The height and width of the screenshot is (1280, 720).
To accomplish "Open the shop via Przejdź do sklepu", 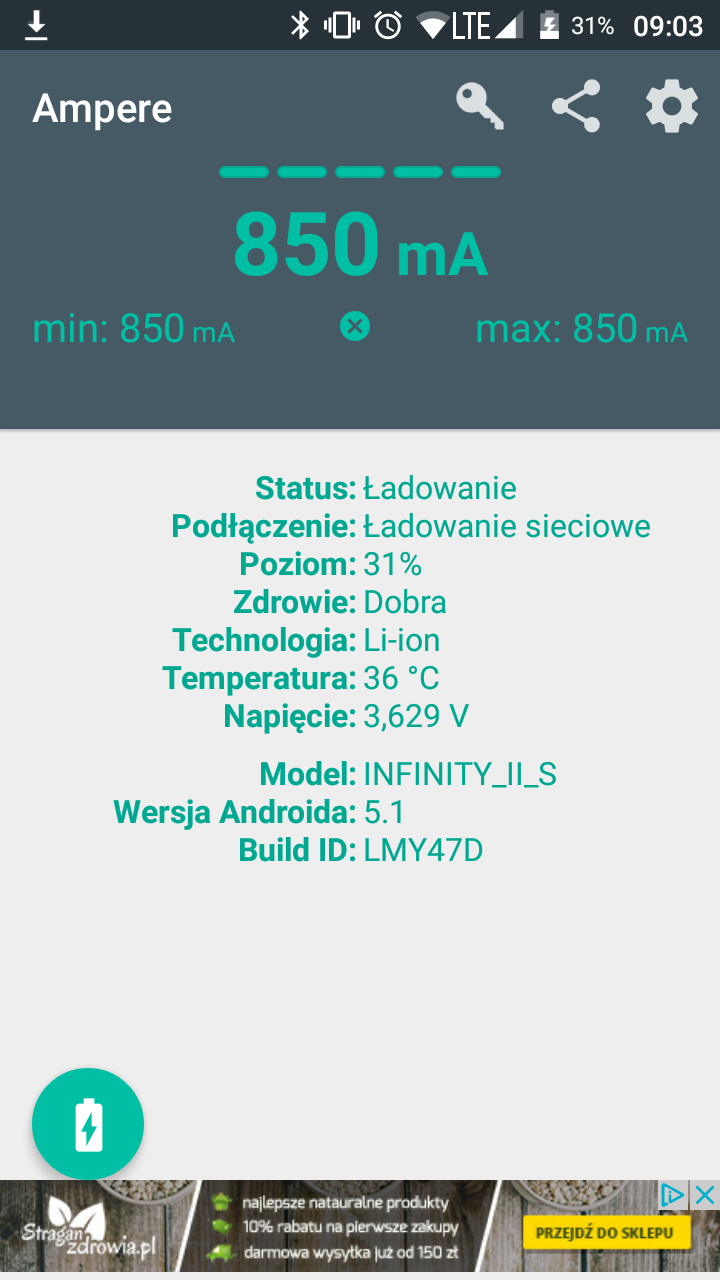I will (x=606, y=1232).
